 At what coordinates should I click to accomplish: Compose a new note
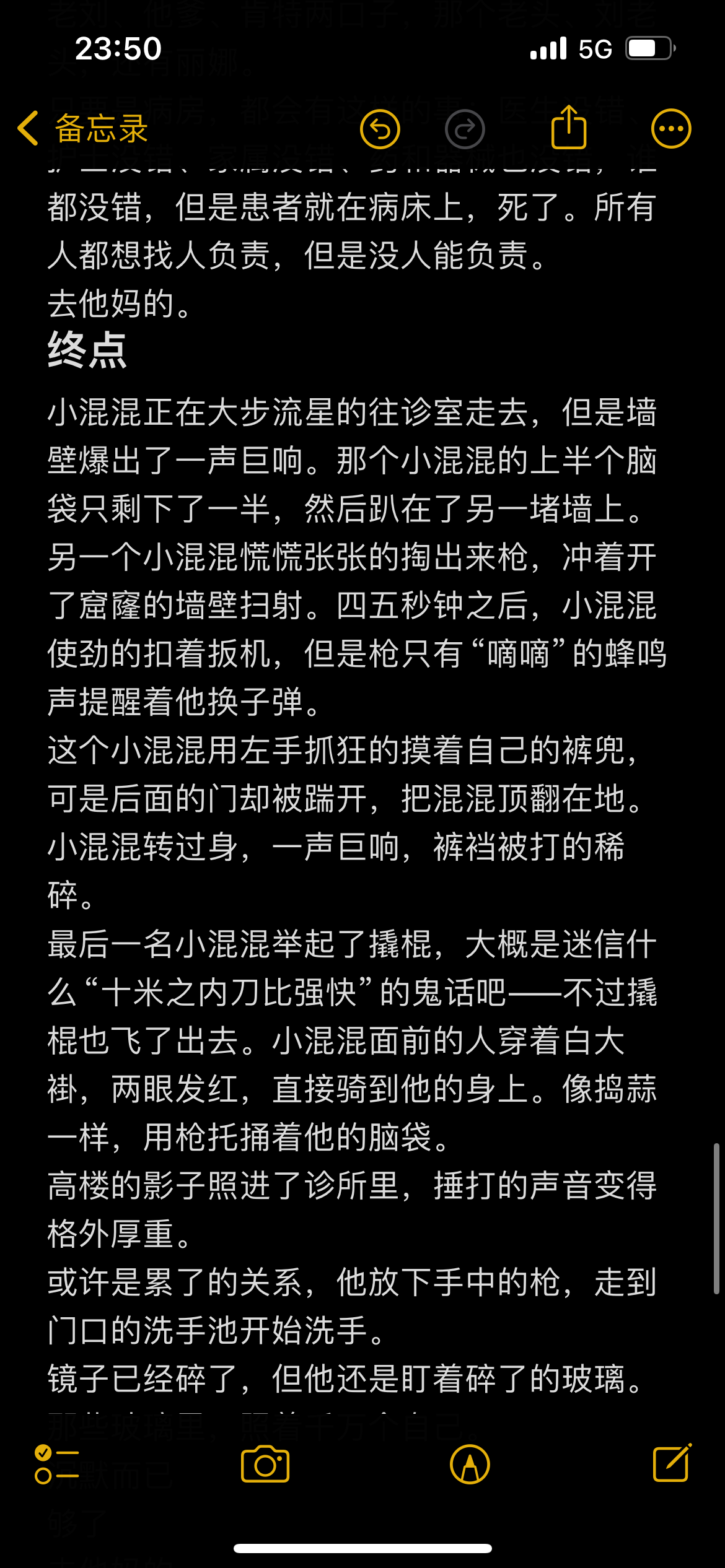672,1463
